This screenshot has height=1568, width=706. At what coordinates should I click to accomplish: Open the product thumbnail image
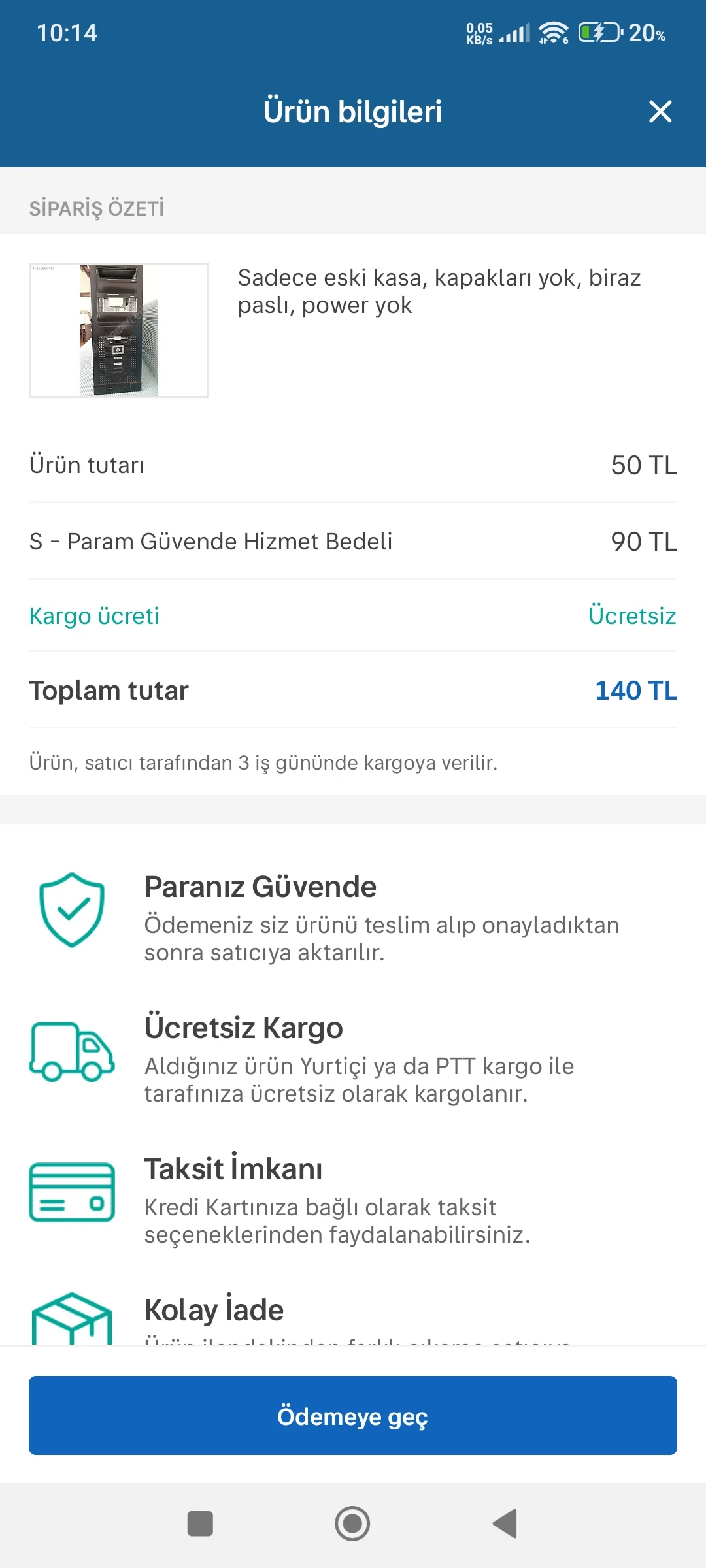click(118, 330)
